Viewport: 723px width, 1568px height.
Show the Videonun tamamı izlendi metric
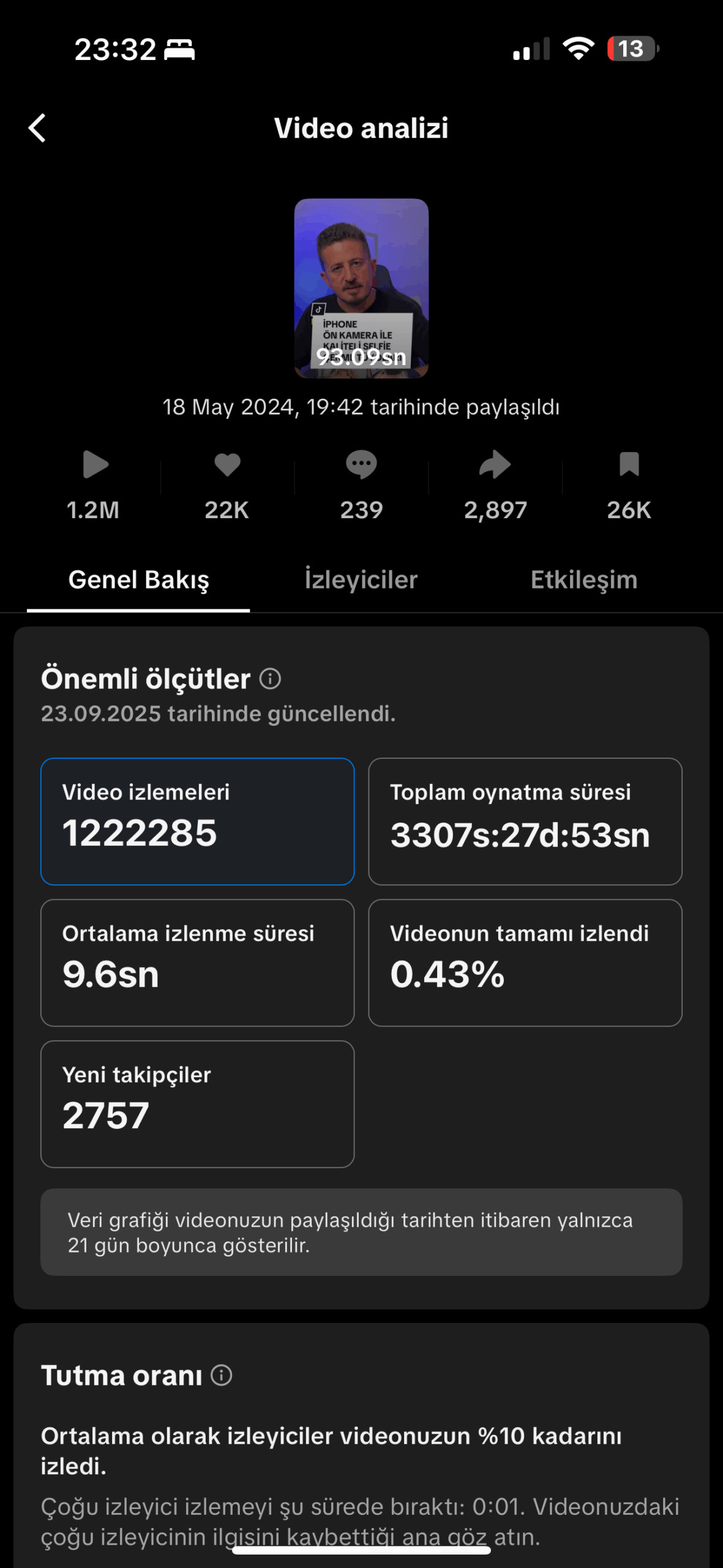525,962
